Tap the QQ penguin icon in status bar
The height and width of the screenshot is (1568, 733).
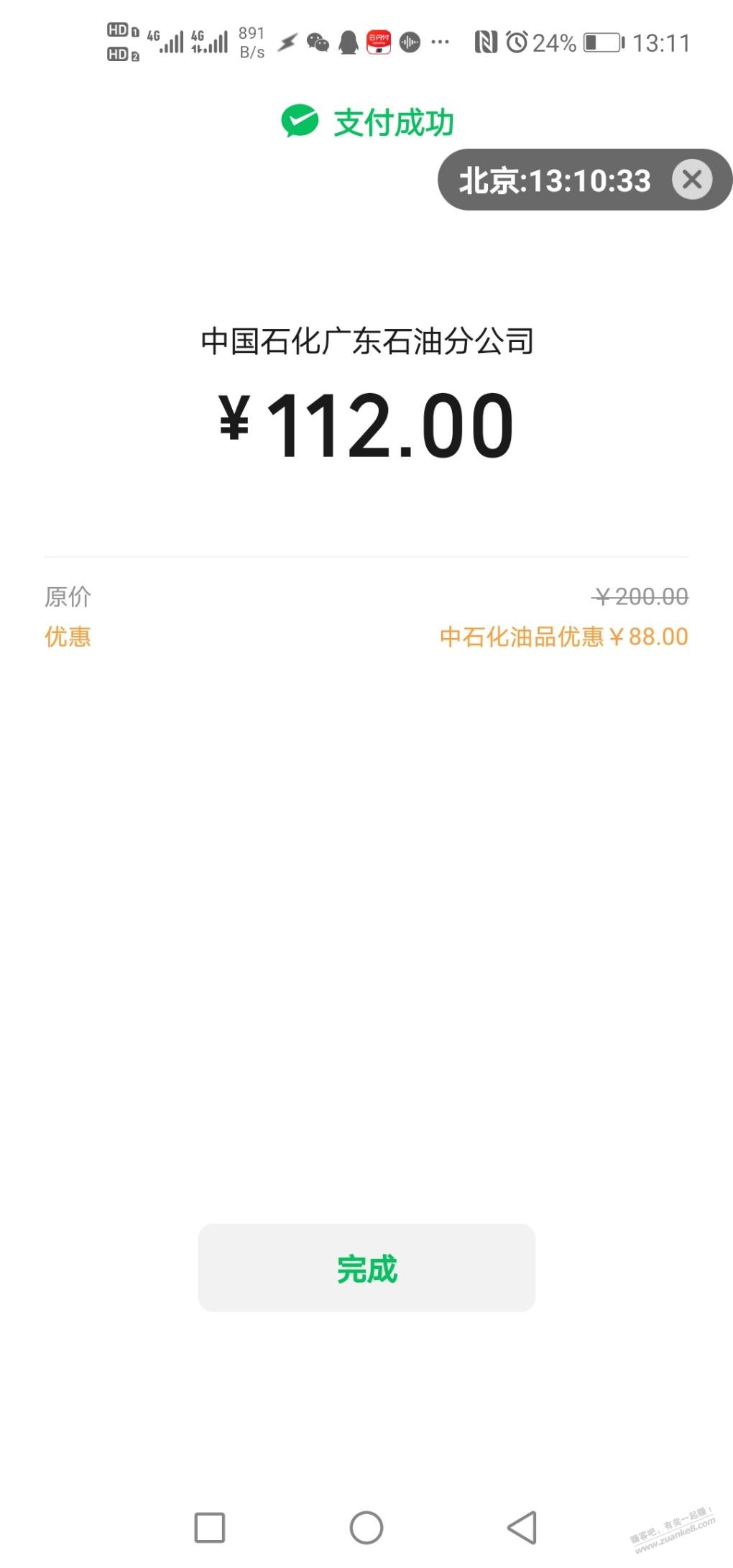(348, 43)
